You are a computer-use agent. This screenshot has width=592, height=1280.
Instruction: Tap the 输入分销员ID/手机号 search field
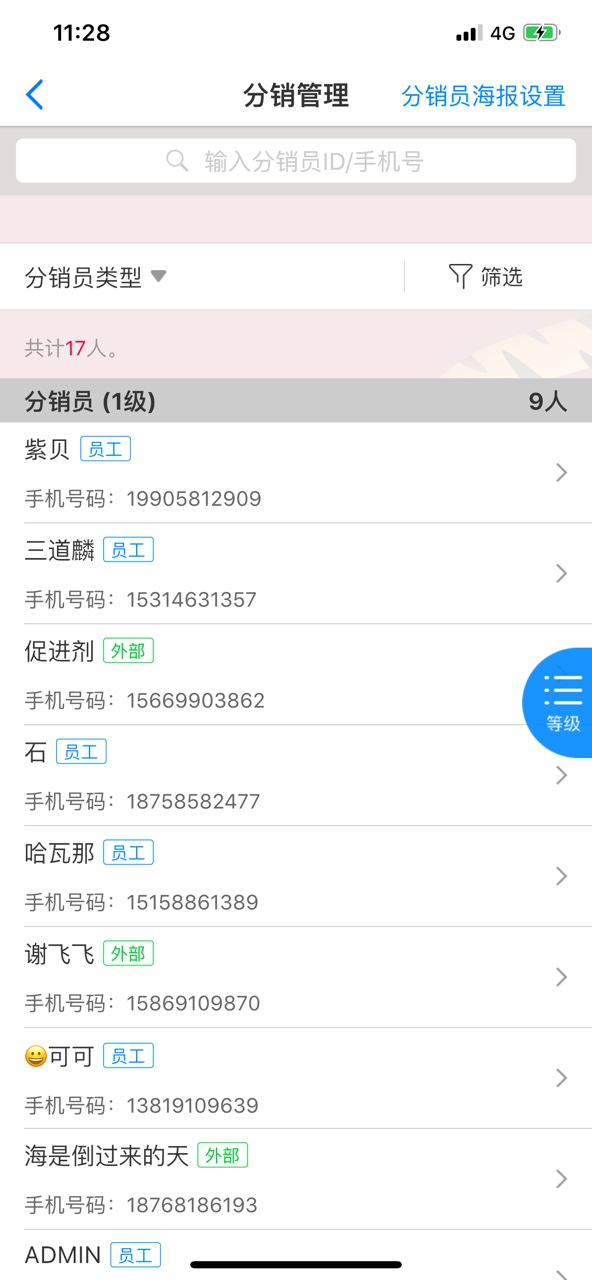296,161
